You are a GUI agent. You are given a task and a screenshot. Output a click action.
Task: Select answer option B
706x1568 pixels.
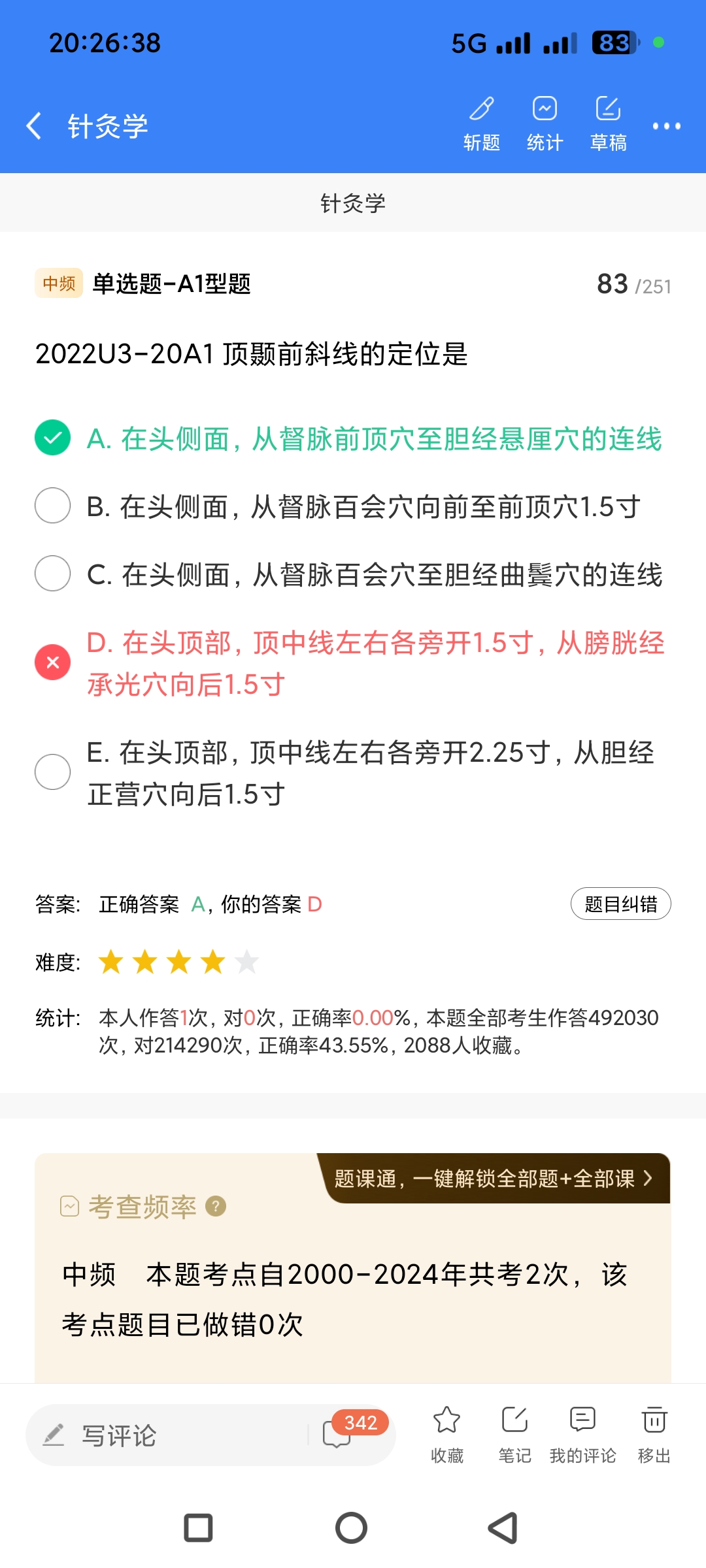point(52,506)
